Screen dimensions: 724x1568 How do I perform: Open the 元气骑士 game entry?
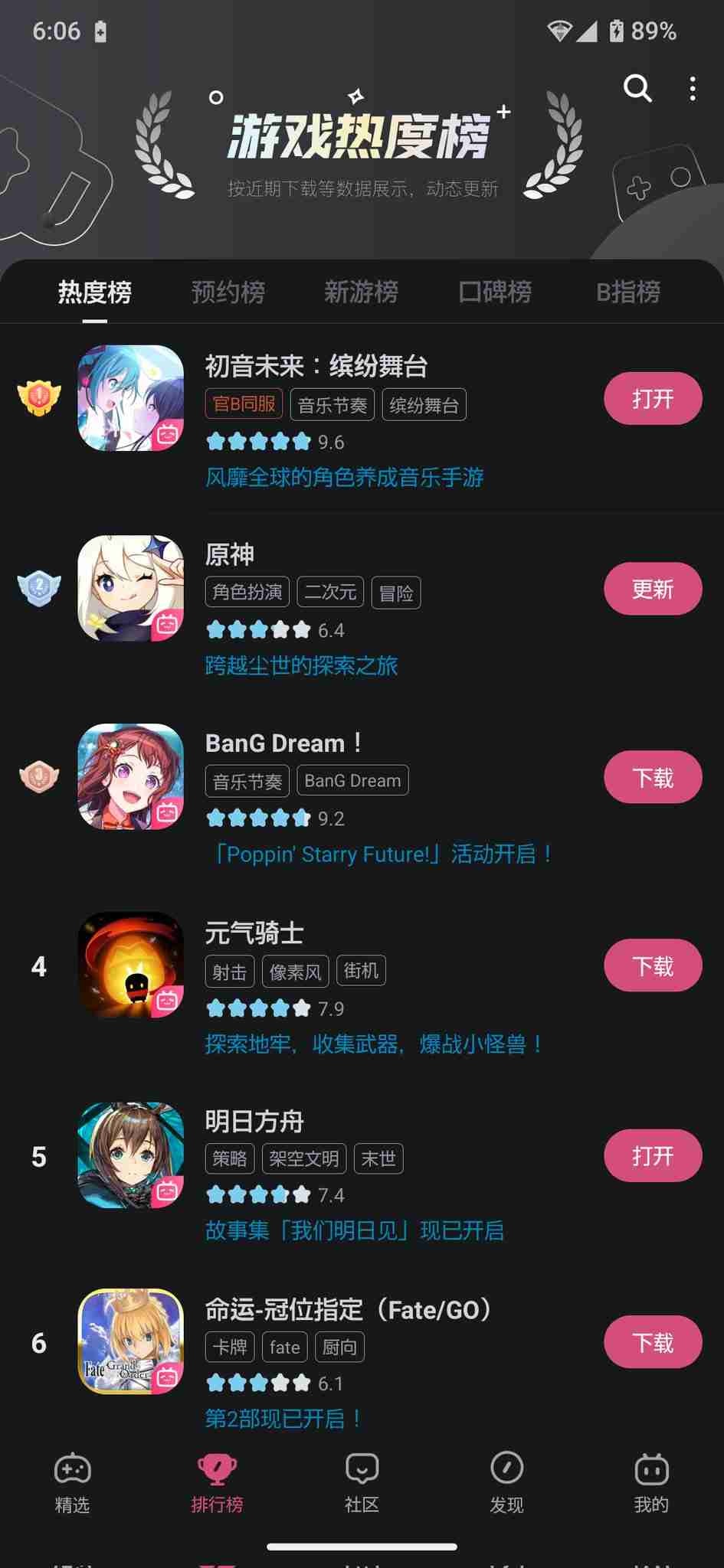pos(254,933)
